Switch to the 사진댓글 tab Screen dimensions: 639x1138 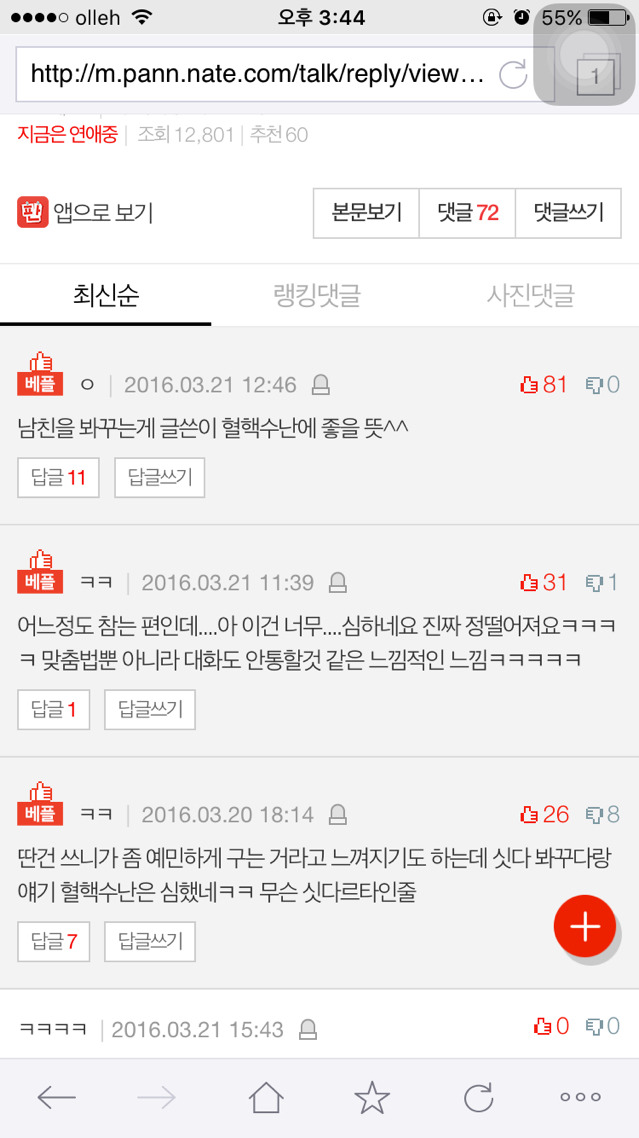[x=530, y=295]
